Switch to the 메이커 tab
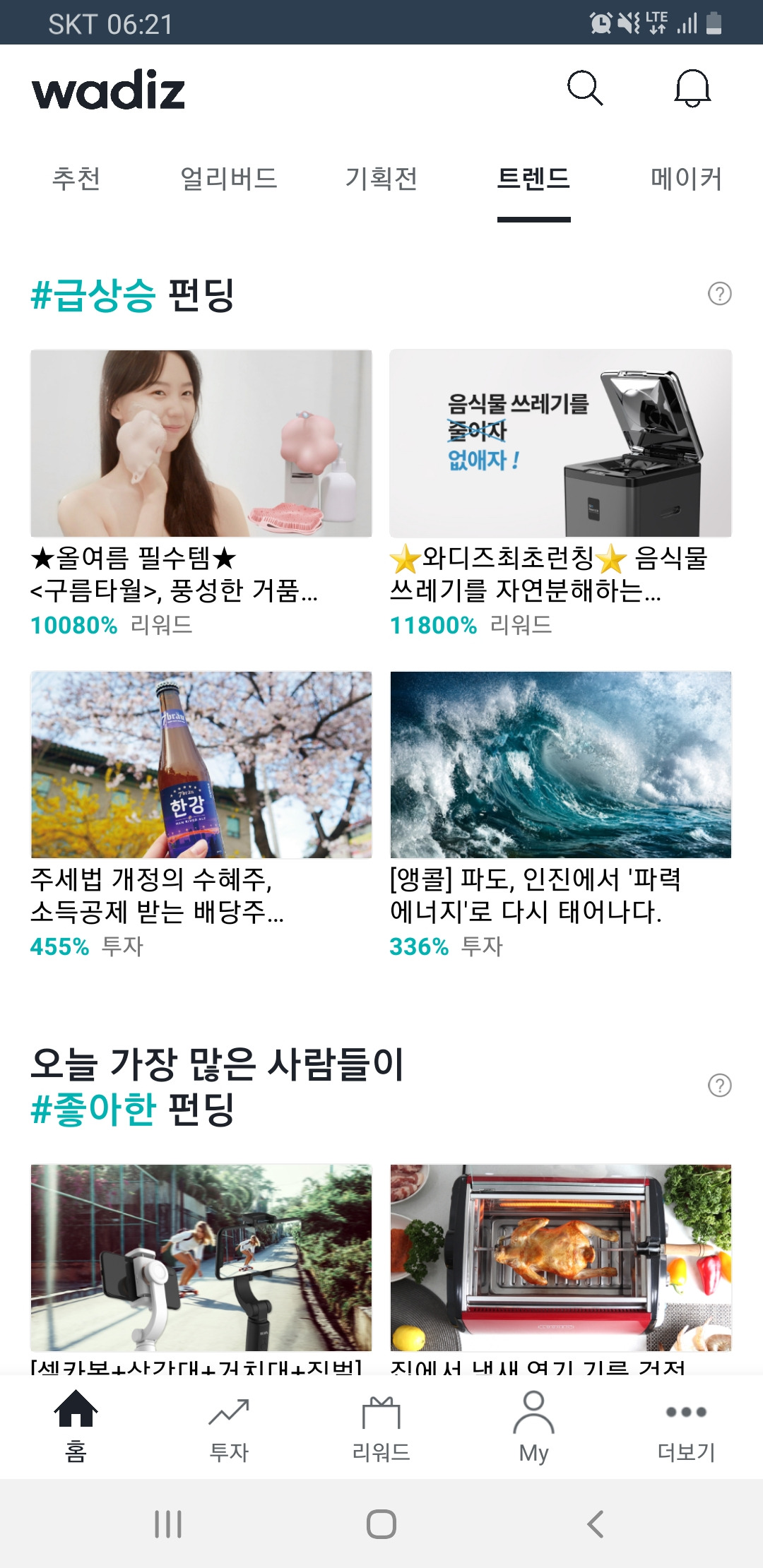 pyautogui.click(x=686, y=179)
